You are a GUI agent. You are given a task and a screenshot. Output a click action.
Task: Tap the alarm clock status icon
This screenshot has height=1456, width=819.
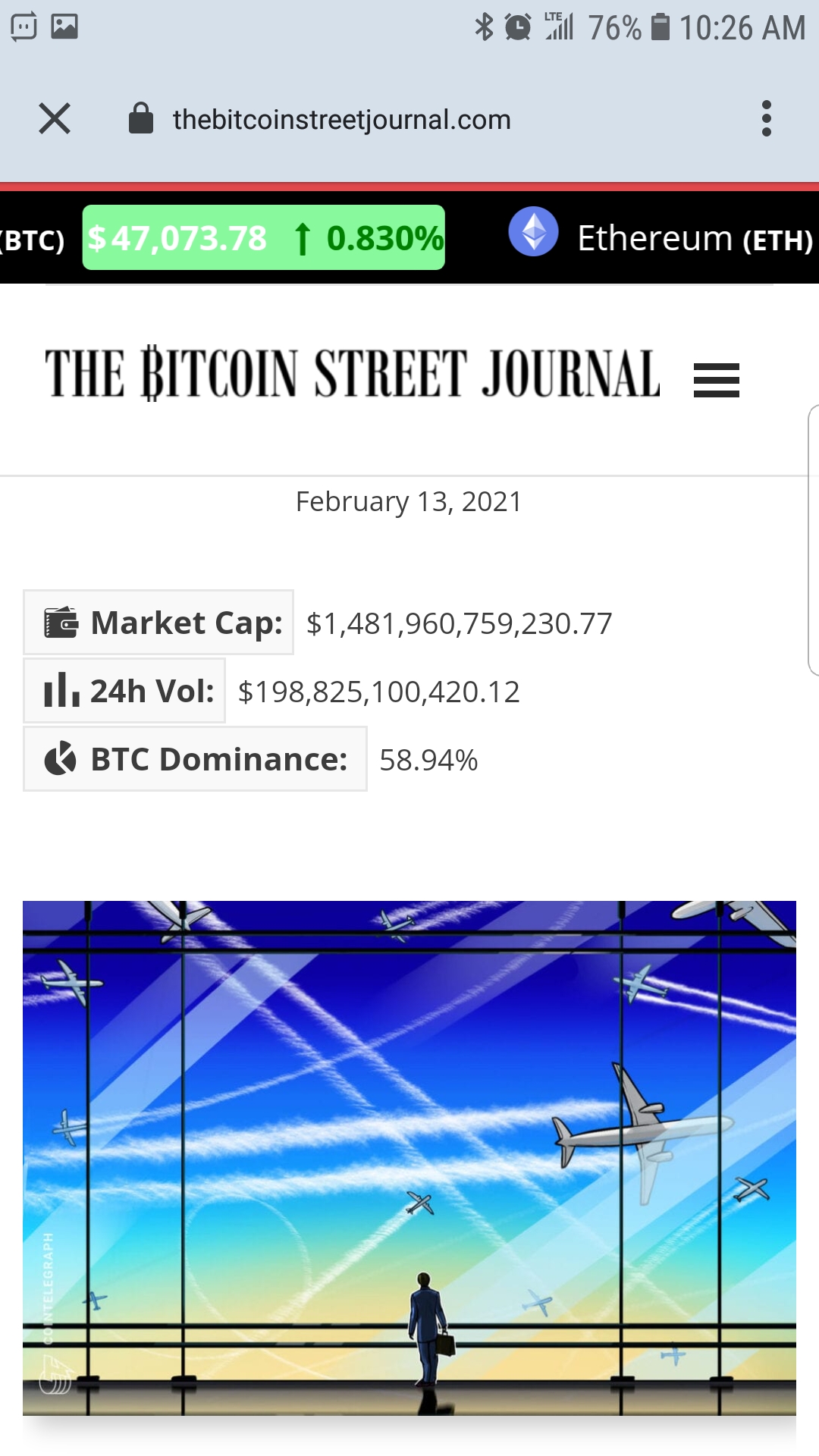517,25
